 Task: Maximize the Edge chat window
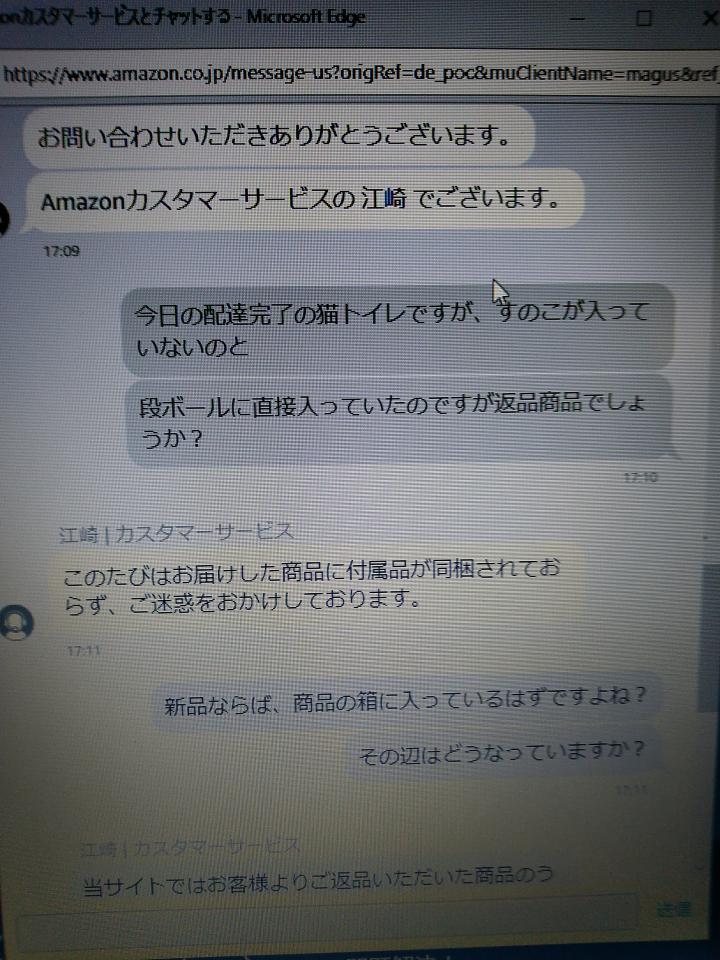(644, 18)
